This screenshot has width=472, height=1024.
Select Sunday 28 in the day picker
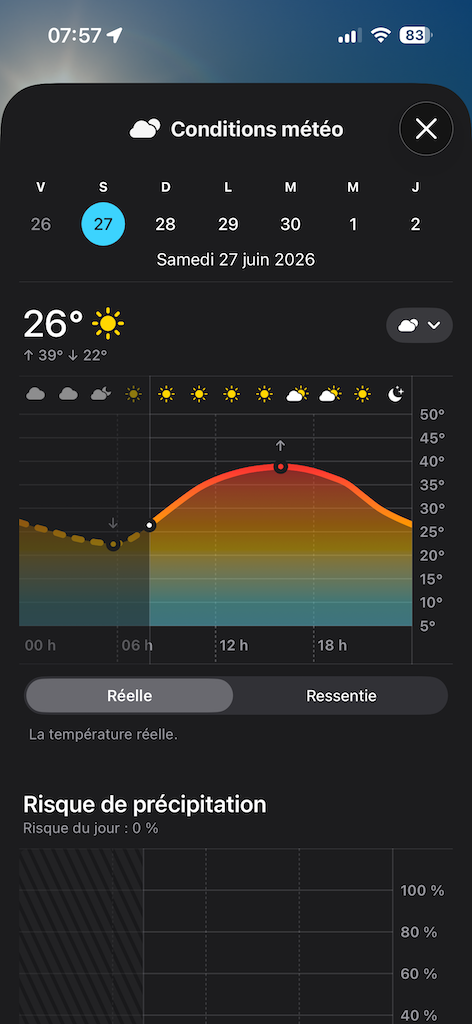coord(165,224)
